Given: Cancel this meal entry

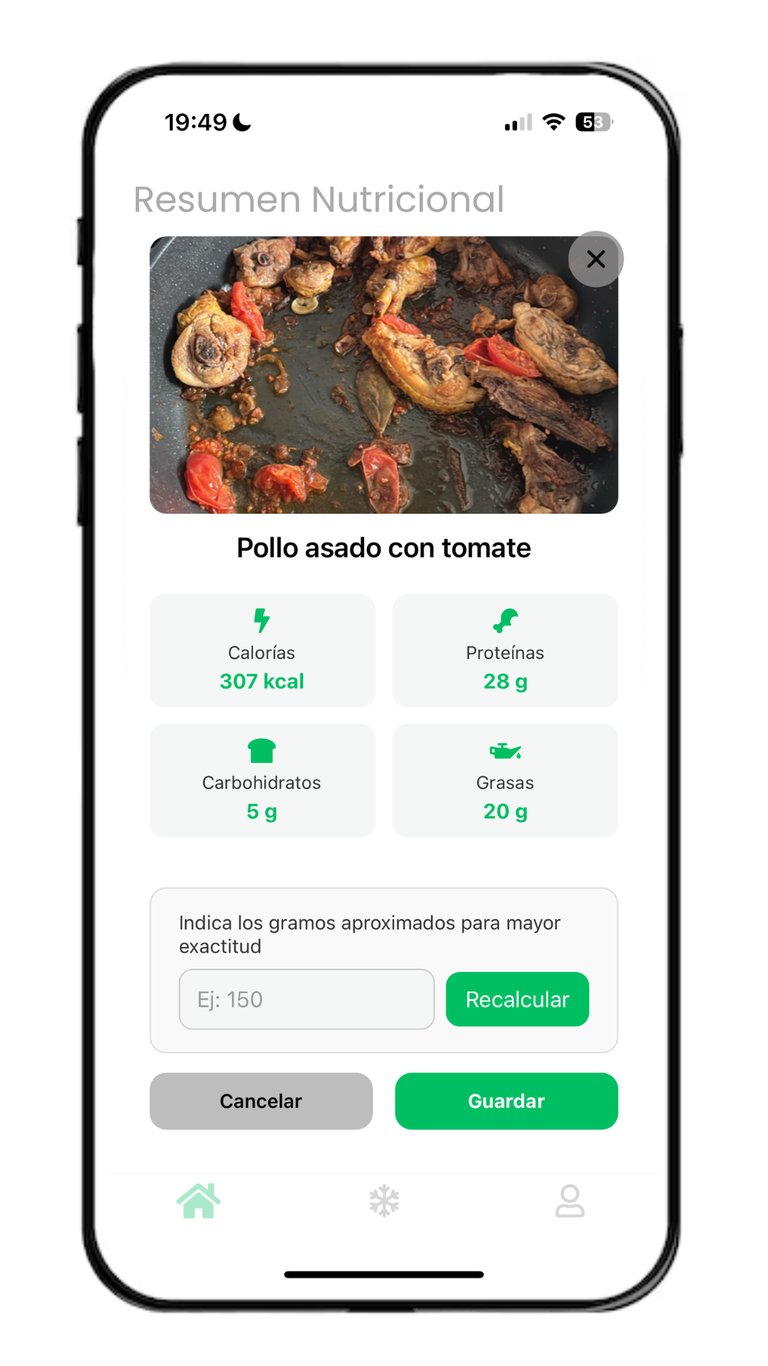Looking at the screenshot, I should point(261,1101).
